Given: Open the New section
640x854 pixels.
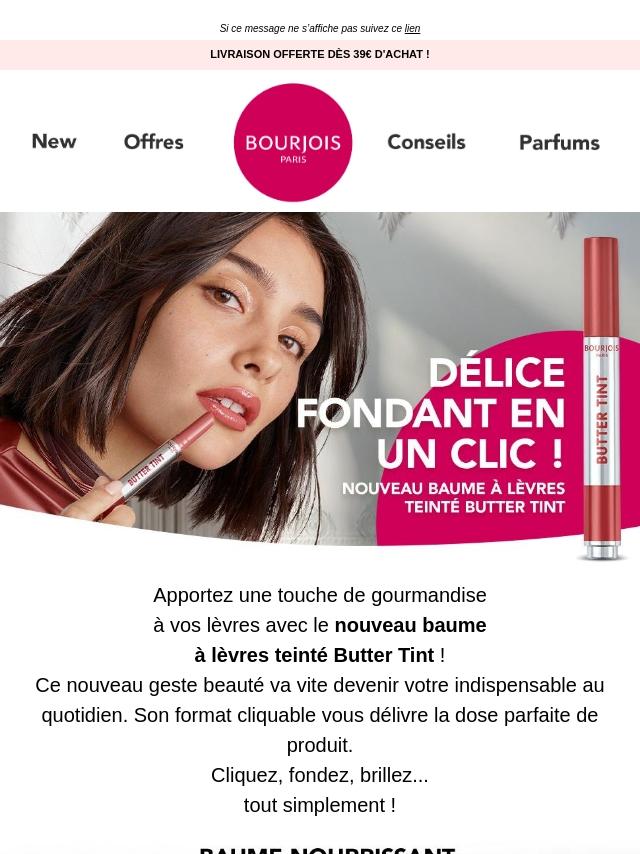Looking at the screenshot, I should [x=54, y=142].
